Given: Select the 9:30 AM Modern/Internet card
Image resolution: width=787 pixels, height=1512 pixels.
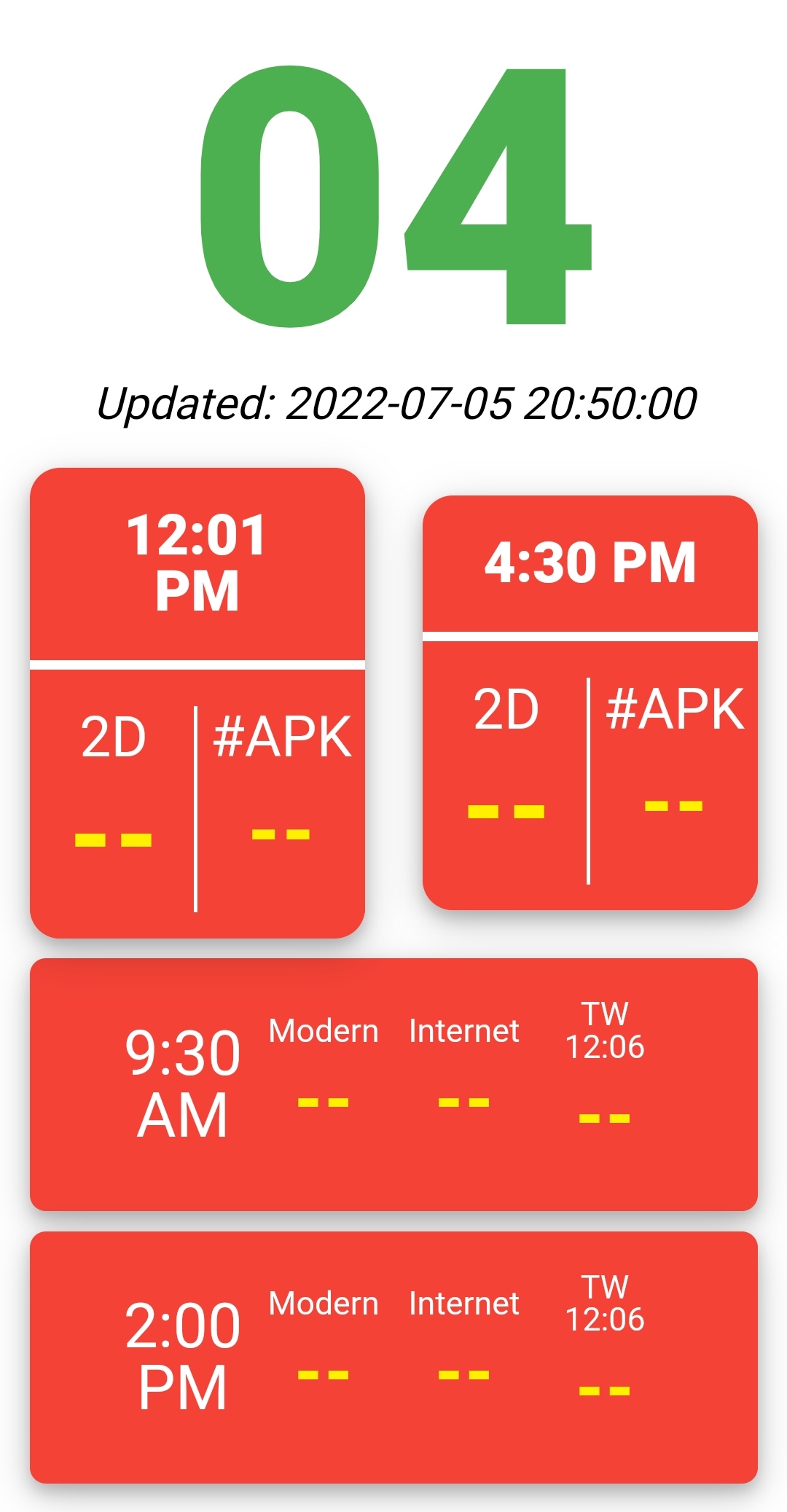Looking at the screenshot, I should coord(393,1084).
